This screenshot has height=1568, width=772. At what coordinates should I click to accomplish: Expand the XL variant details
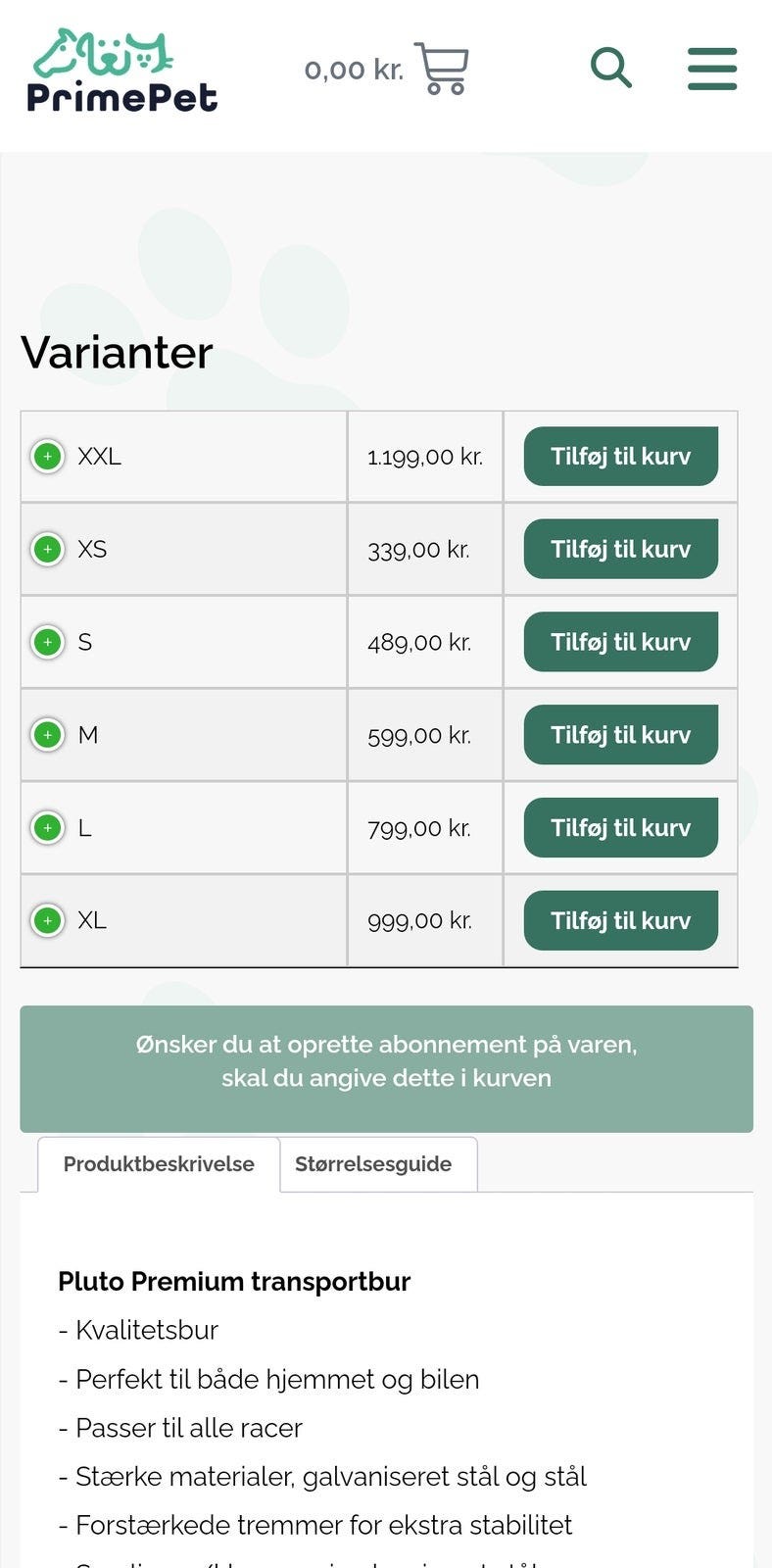point(47,921)
